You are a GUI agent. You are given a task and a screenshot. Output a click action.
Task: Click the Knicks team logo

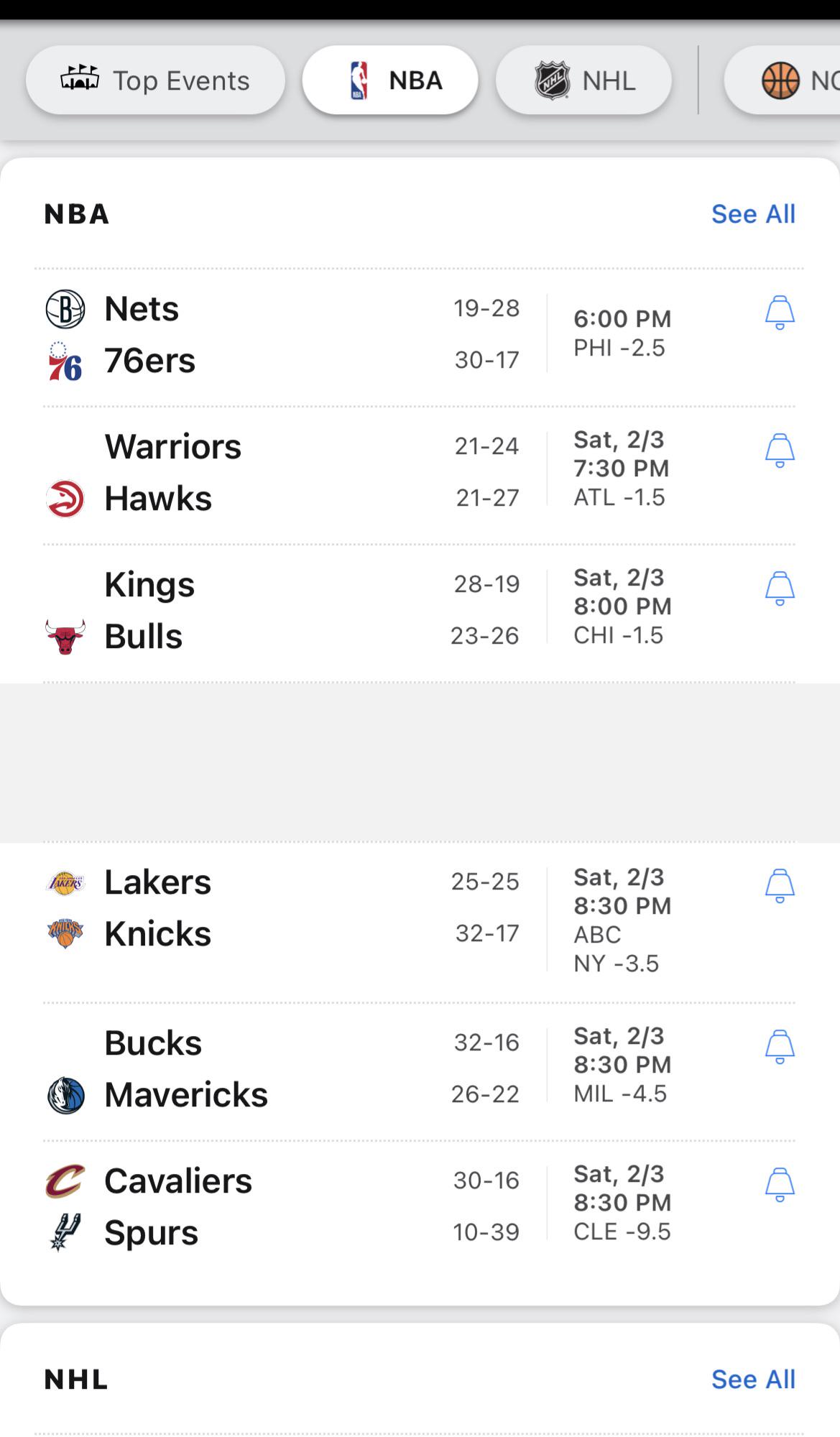(x=65, y=933)
